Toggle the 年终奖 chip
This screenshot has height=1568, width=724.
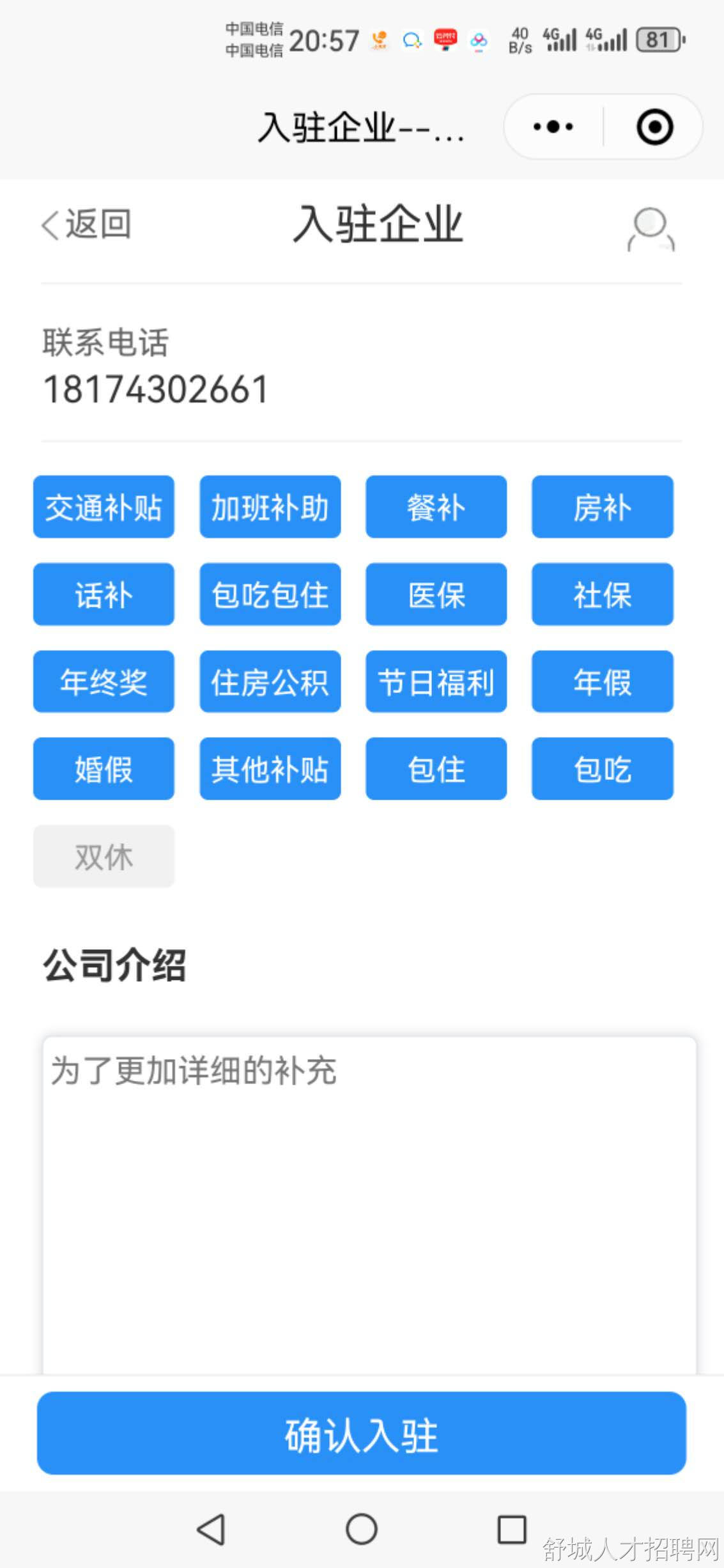click(104, 681)
